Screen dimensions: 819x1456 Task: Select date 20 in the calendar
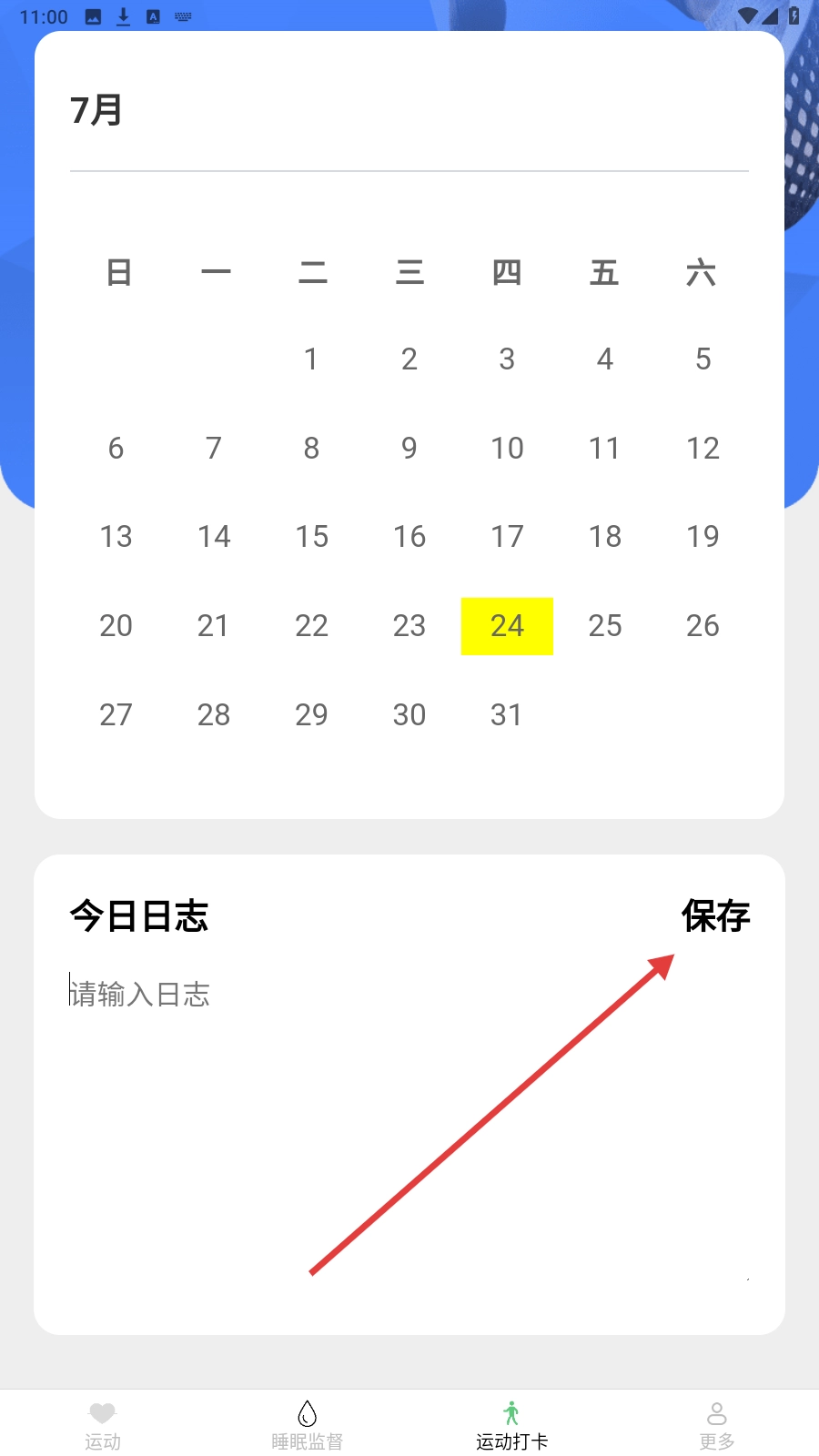point(116,626)
